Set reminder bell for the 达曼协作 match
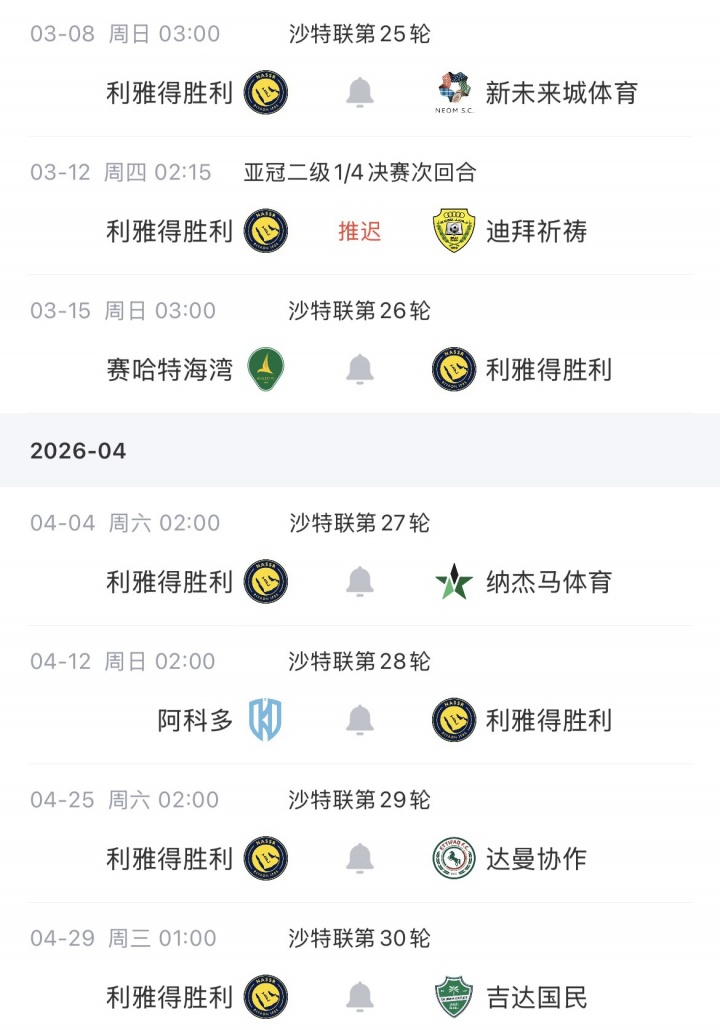Viewport: 720px width, 1030px height. click(x=360, y=858)
